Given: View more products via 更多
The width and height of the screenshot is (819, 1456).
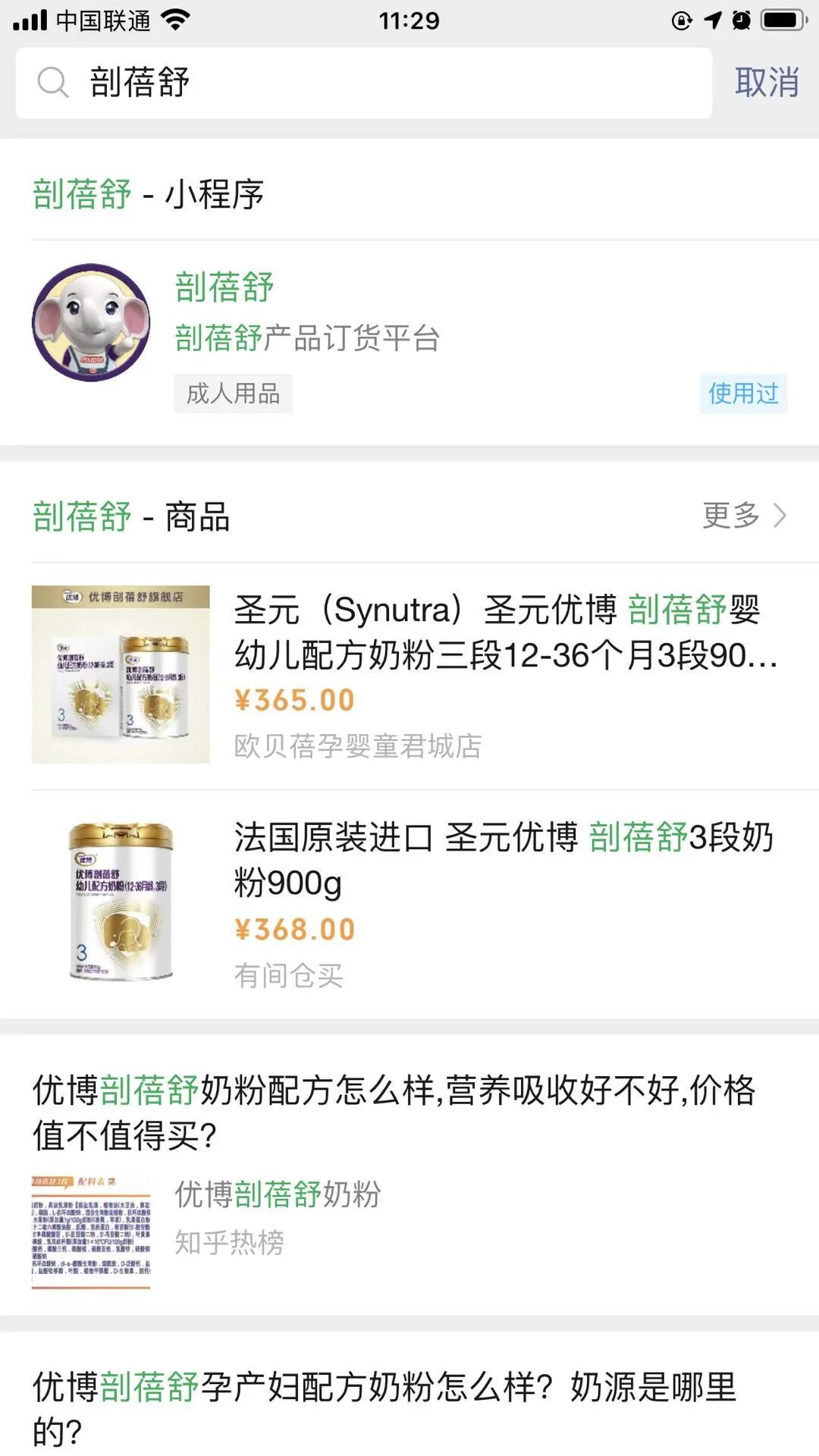Looking at the screenshot, I should tap(743, 516).
